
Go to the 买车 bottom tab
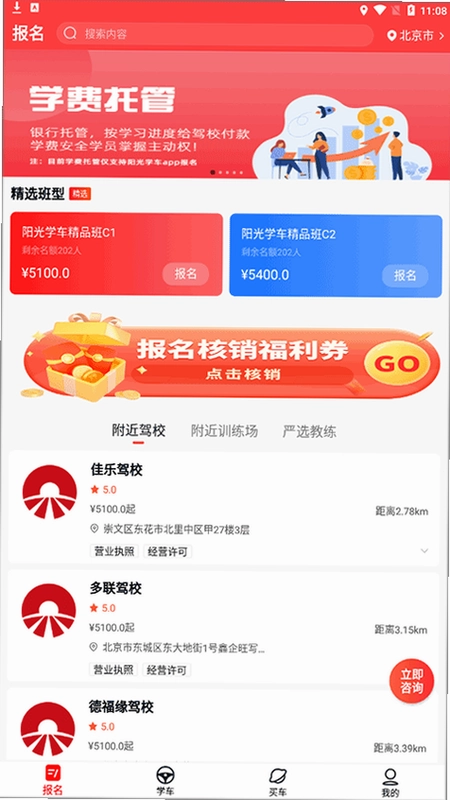tap(278, 782)
